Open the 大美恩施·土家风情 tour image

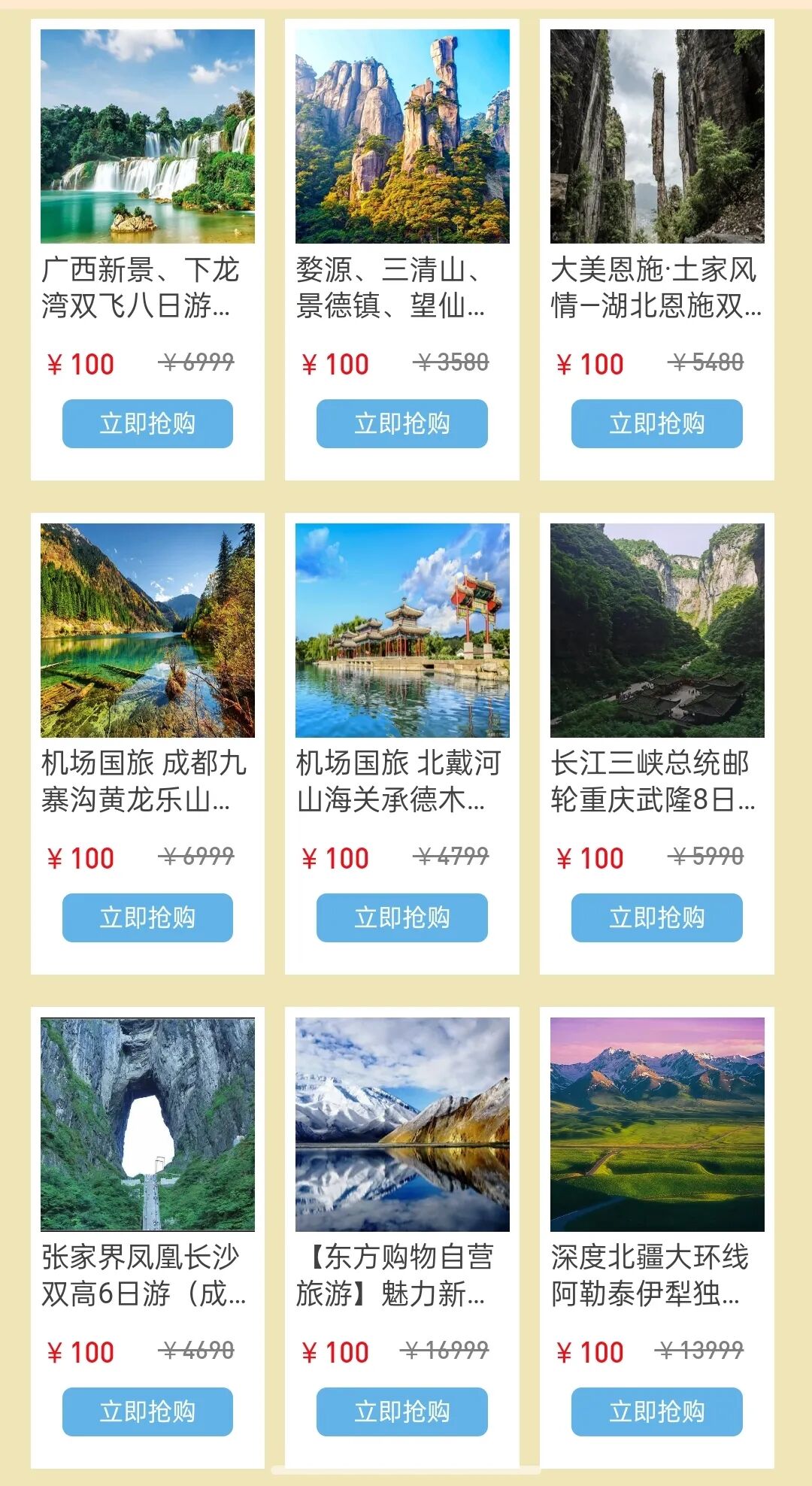(x=657, y=136)
